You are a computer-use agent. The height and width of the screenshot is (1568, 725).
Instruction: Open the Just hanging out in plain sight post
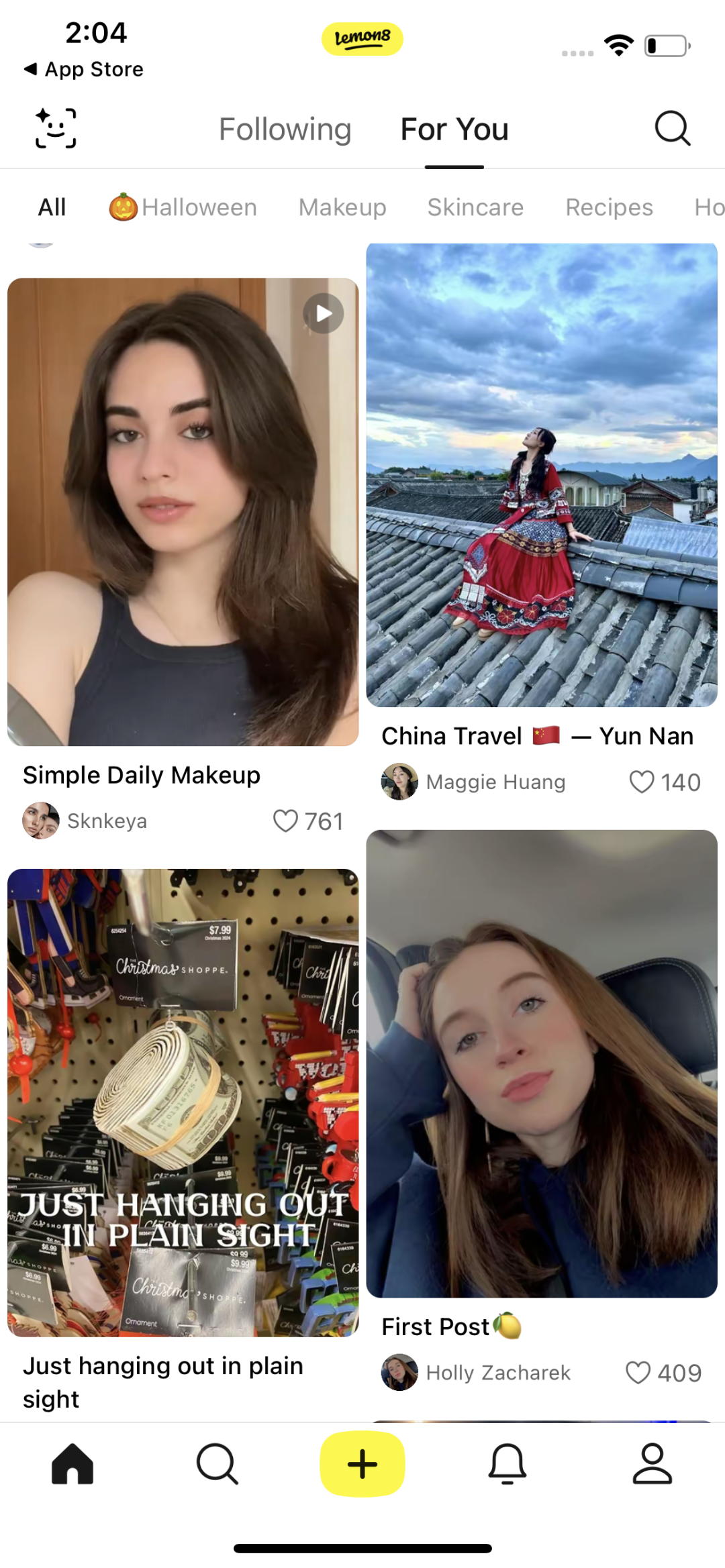tap(183, 1102)
